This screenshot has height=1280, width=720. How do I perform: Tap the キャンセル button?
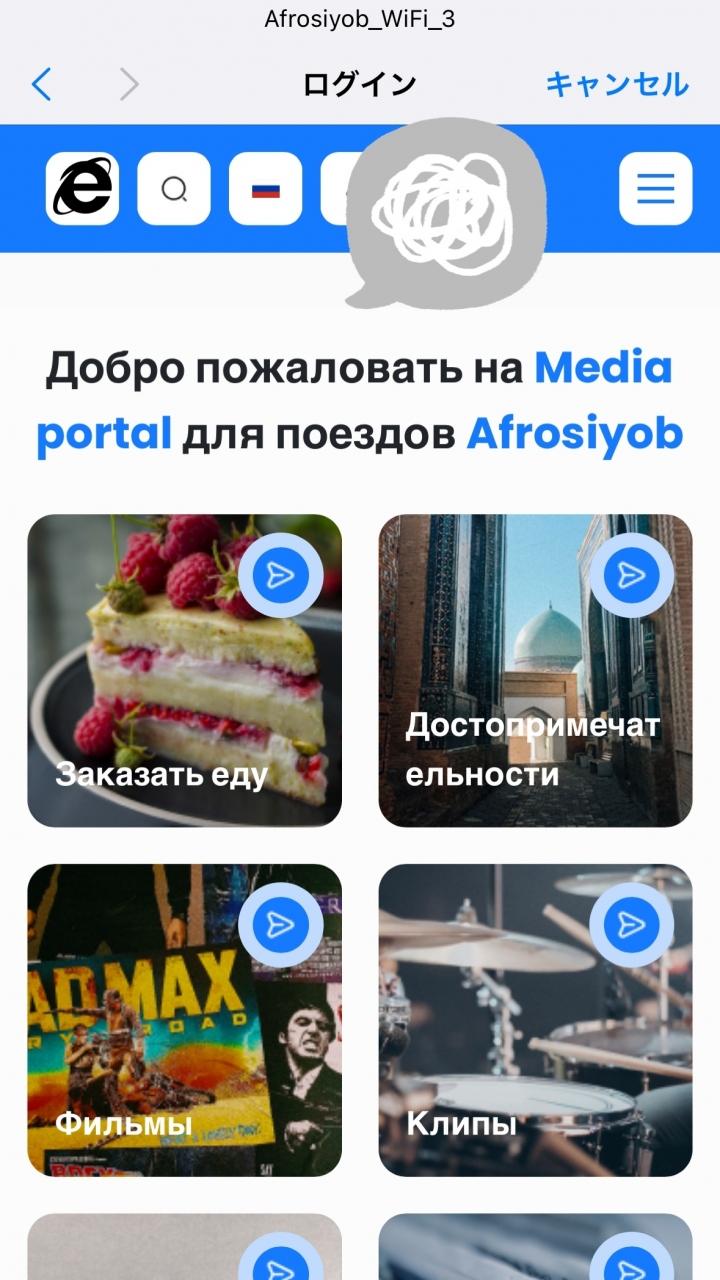tap(616, 85)
